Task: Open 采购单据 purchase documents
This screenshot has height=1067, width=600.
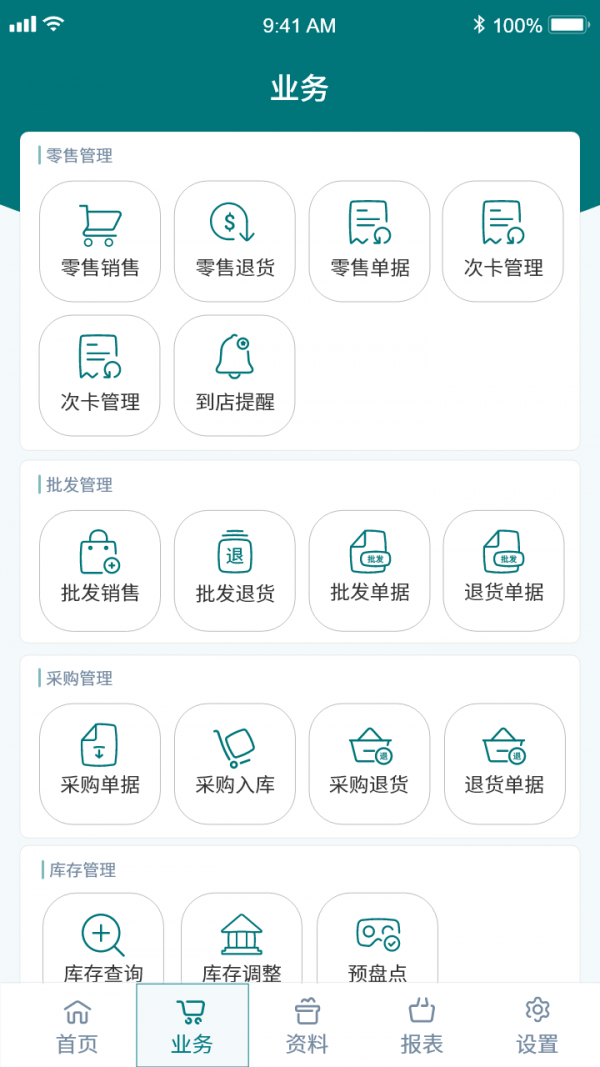Action: [100, 763]
